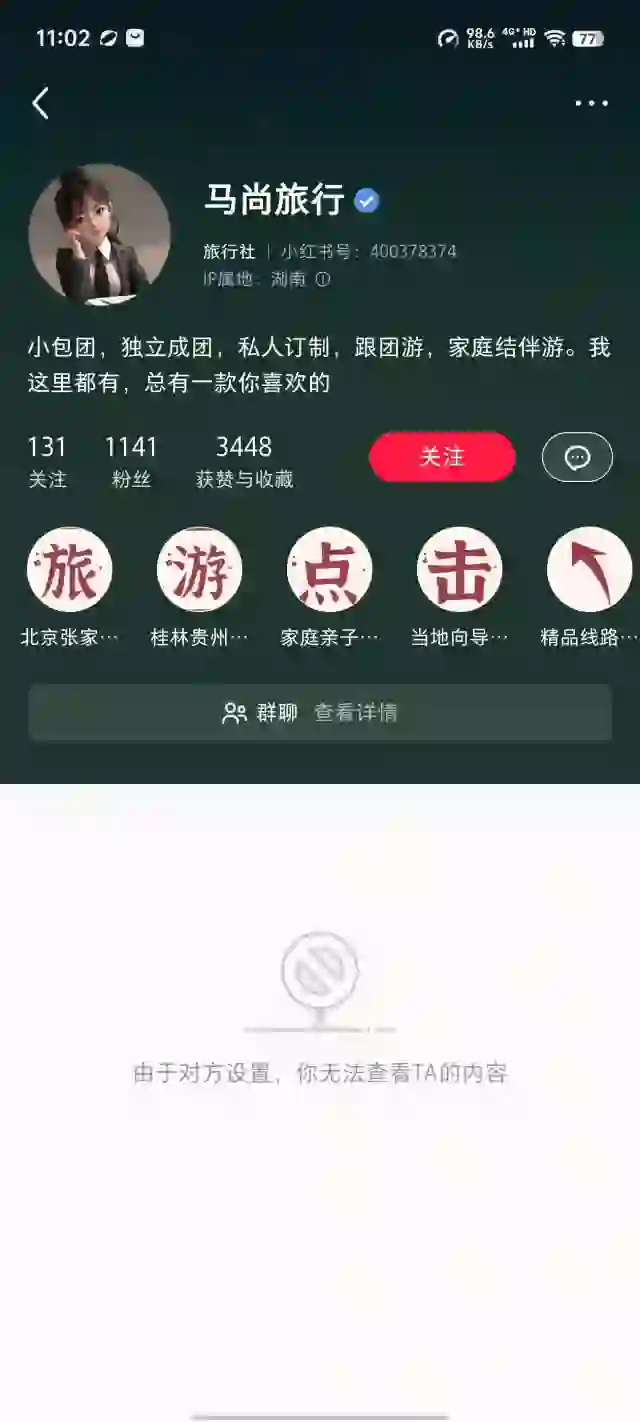Go back using the top-left arrow
The image size is (640, 1422).
41,103
